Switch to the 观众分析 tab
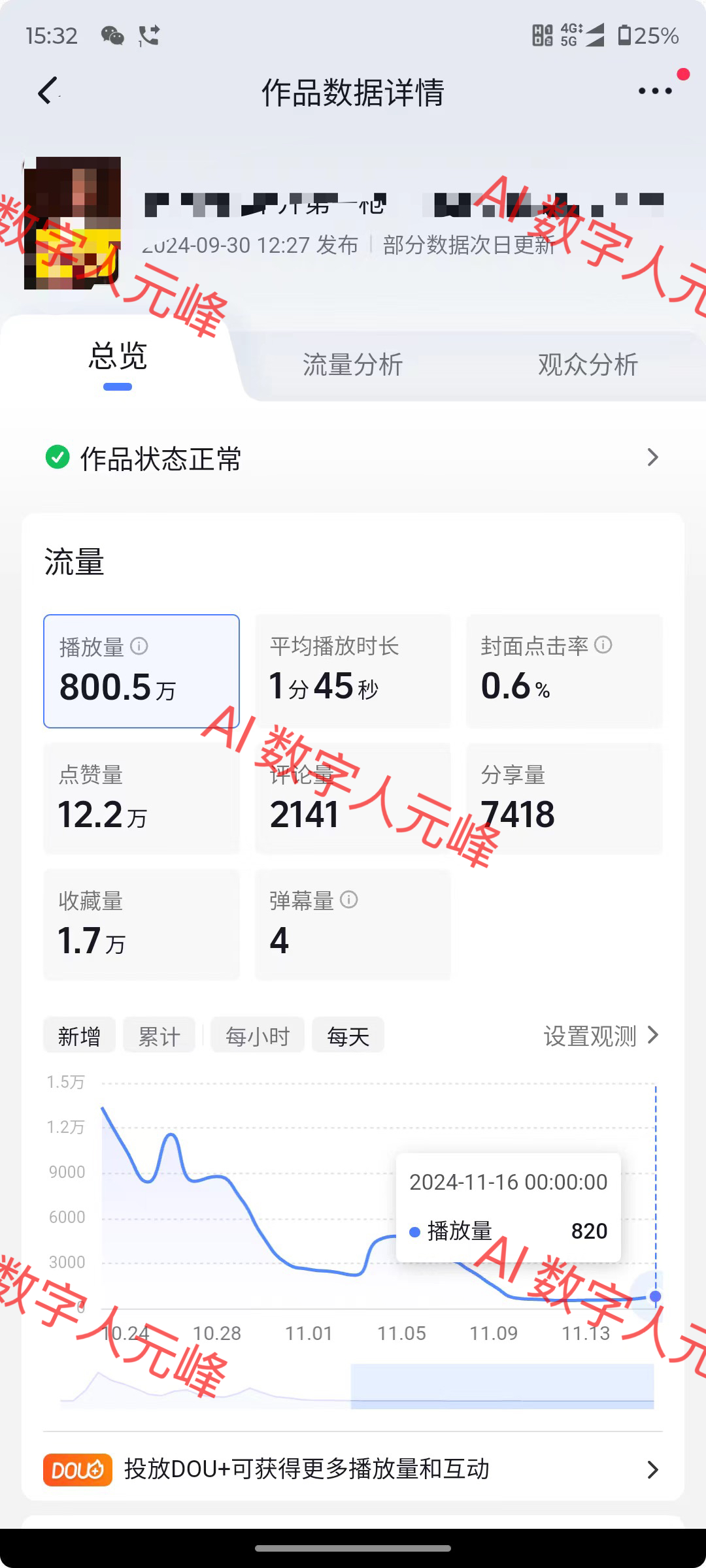The height and width of the screenshot is (1568, 706). [x=588, y=365]
